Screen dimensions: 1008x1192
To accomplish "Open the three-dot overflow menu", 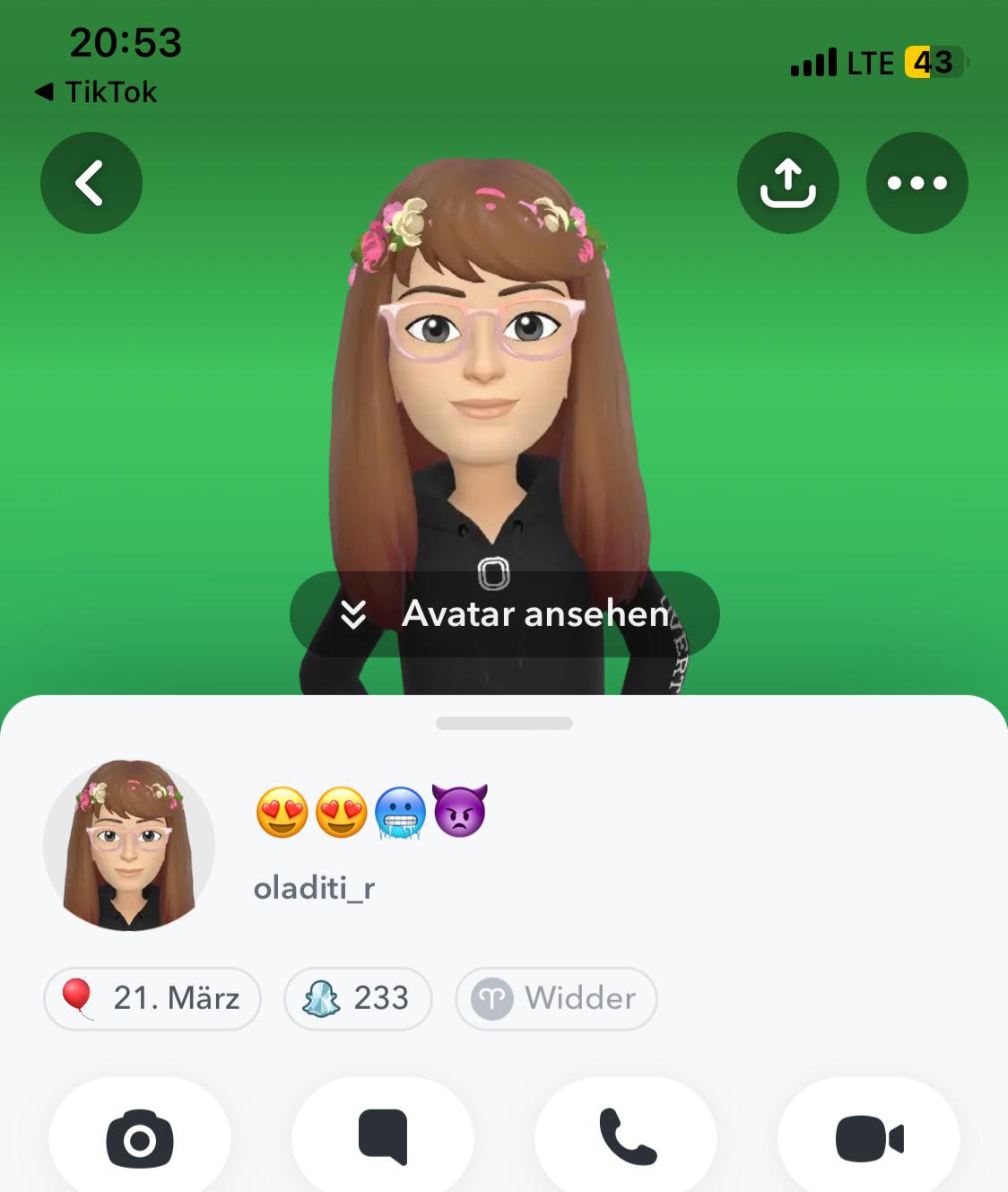I will tap(917, 183).
